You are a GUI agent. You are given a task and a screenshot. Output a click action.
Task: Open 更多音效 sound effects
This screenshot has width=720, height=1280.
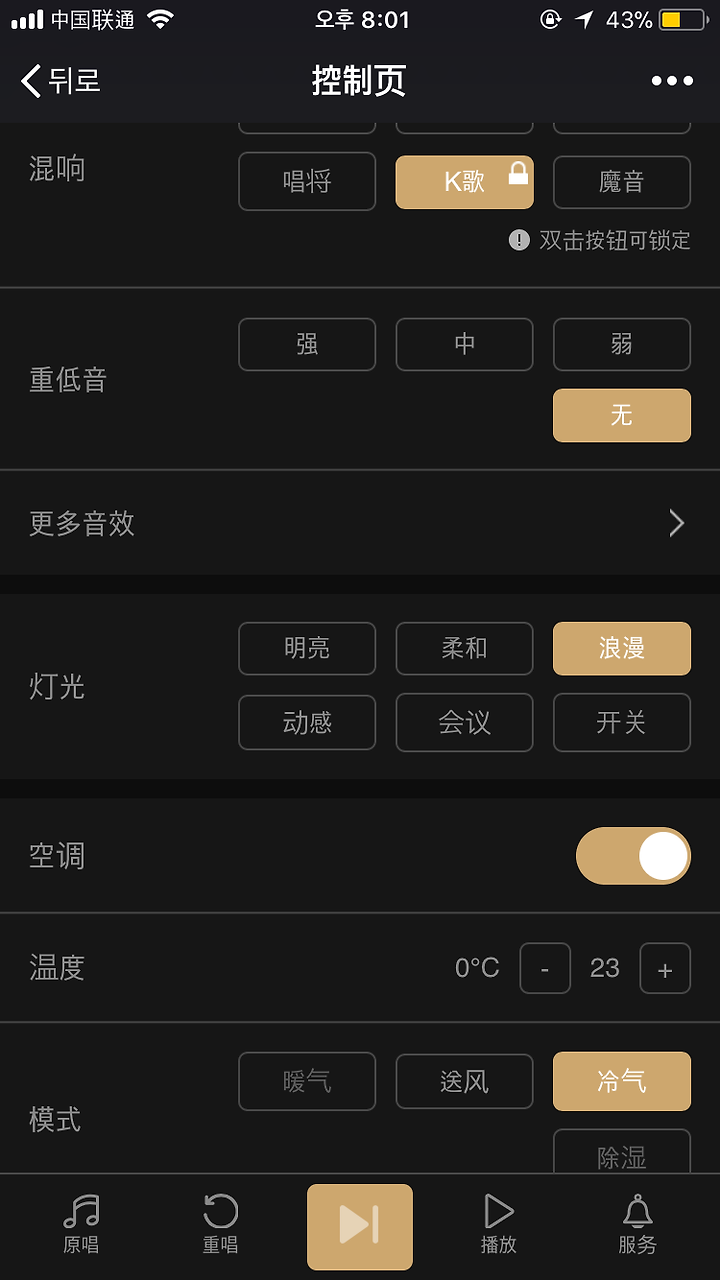pos(360,523)
